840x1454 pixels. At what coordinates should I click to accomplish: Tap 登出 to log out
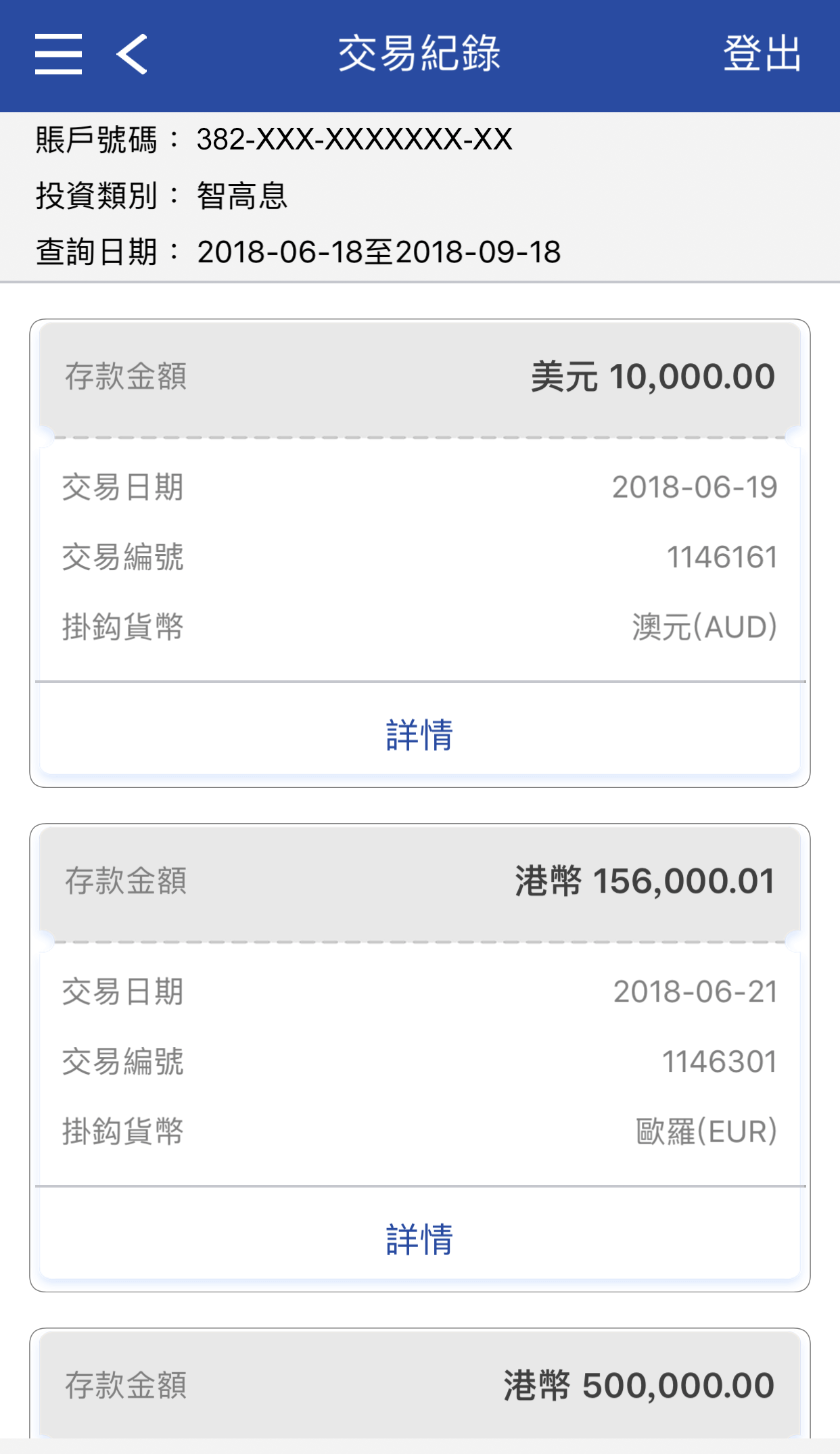762,54
